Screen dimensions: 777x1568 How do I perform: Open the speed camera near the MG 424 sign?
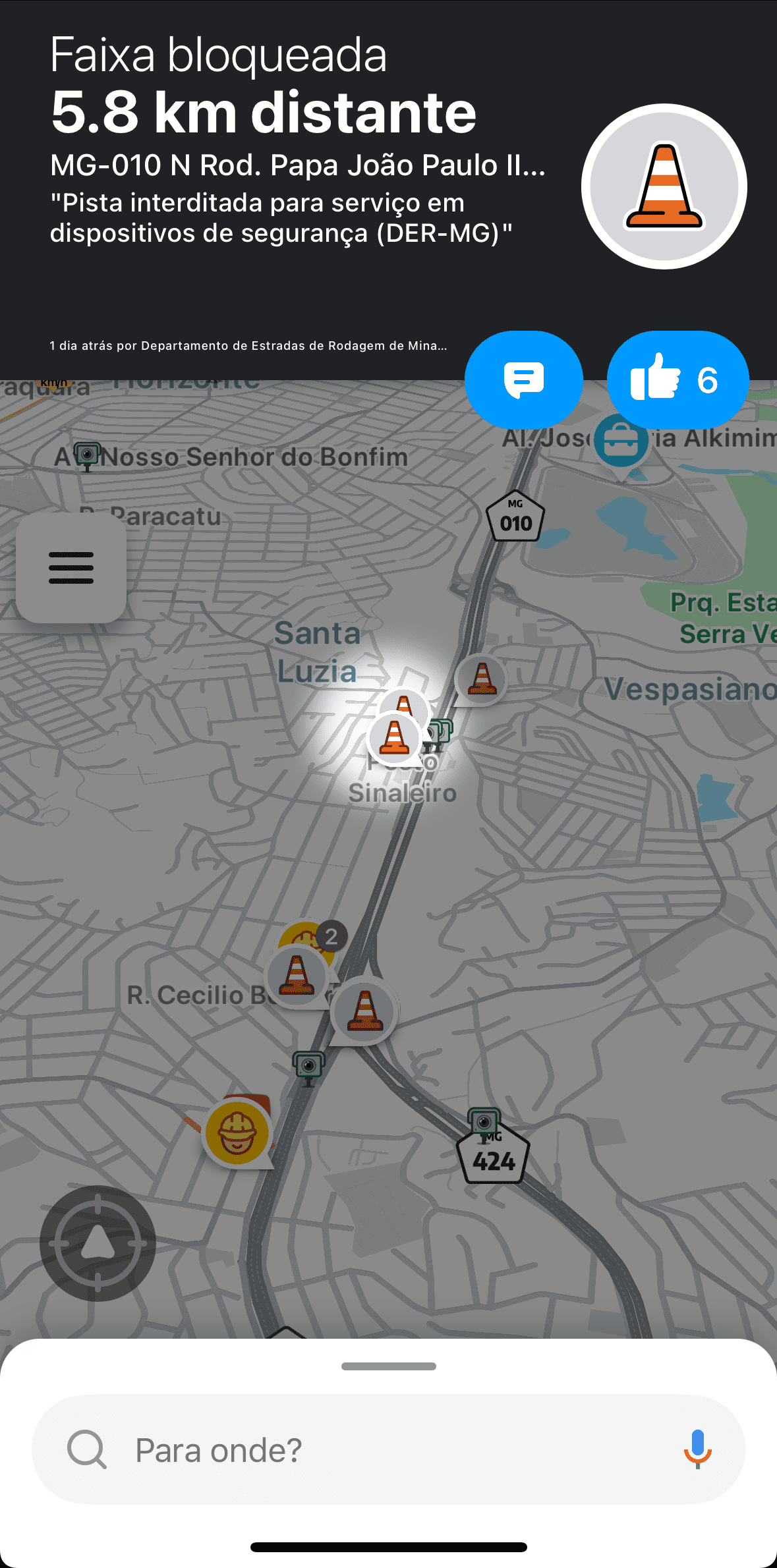pyautogui.click(x=484, y=1121)
